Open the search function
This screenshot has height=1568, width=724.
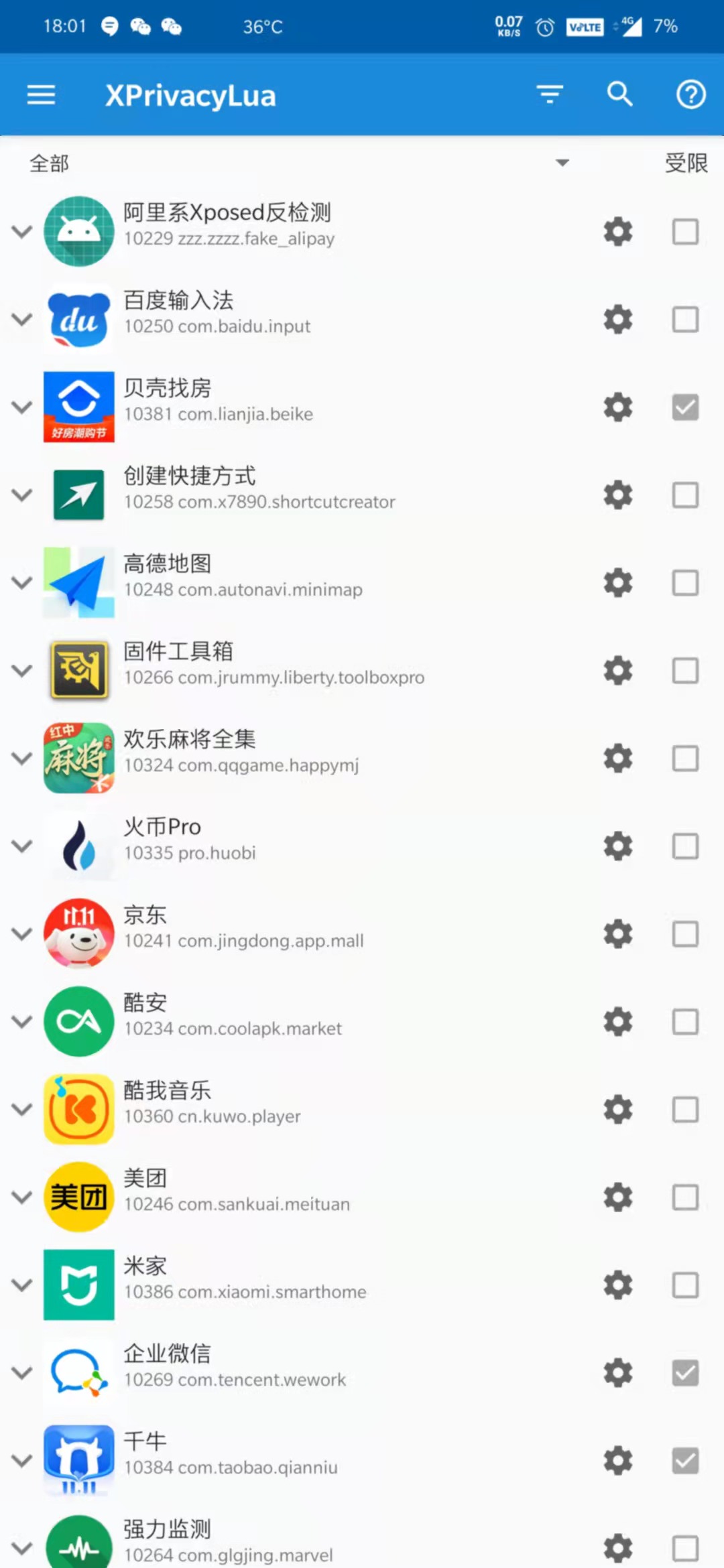[x=619, y=94]
